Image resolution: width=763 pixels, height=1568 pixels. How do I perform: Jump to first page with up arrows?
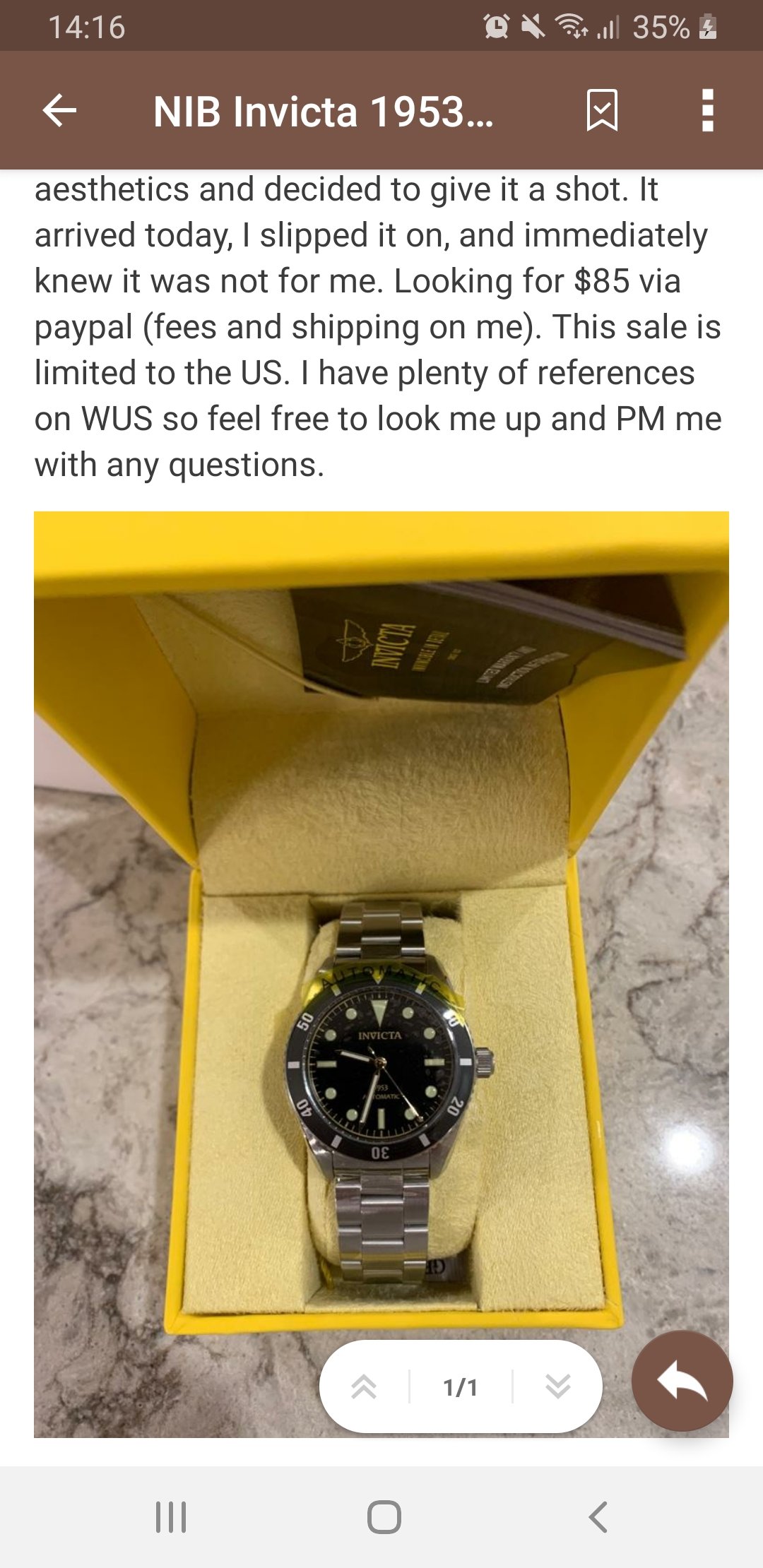coord(364,1386)
